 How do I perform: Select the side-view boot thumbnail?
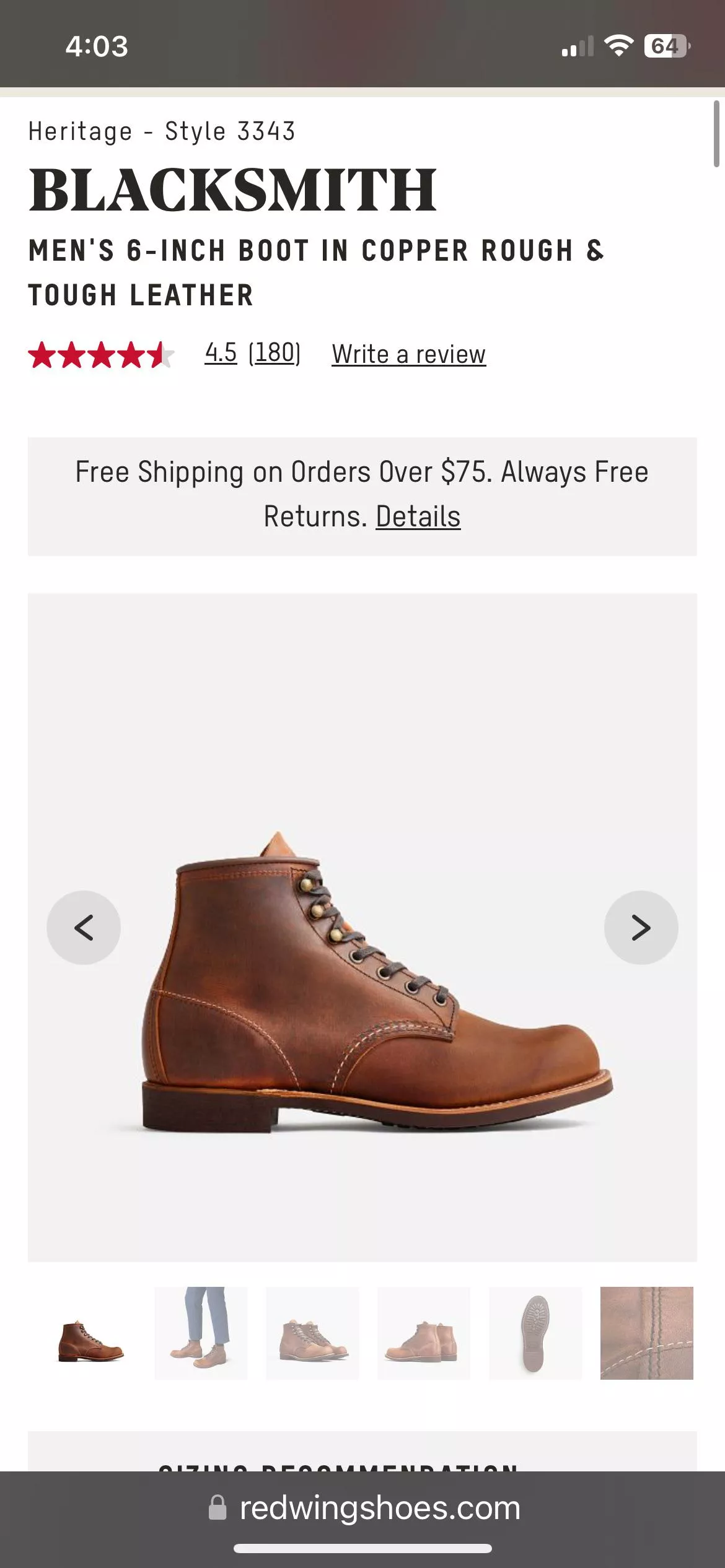[x=90, y=1333]
